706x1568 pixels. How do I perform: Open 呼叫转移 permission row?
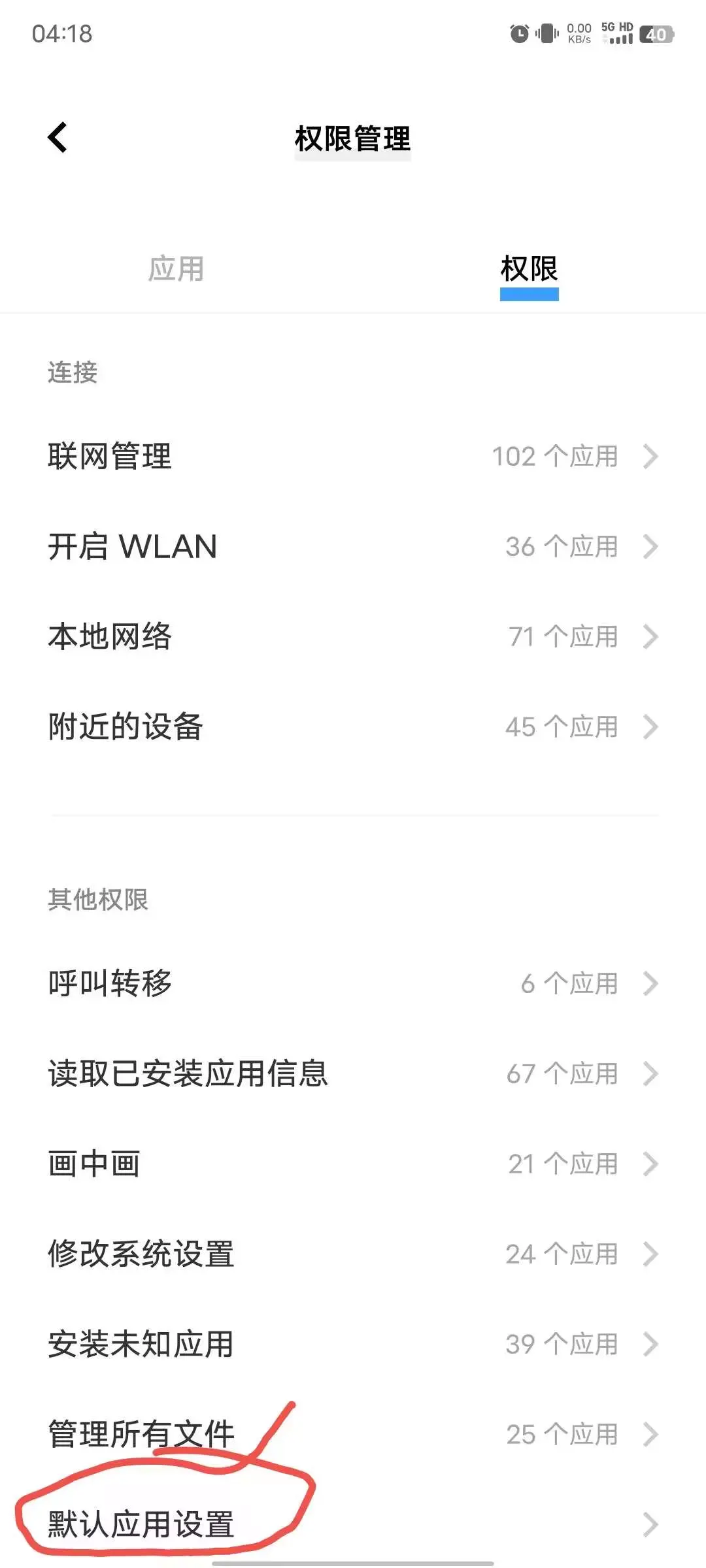click(353, 983)
